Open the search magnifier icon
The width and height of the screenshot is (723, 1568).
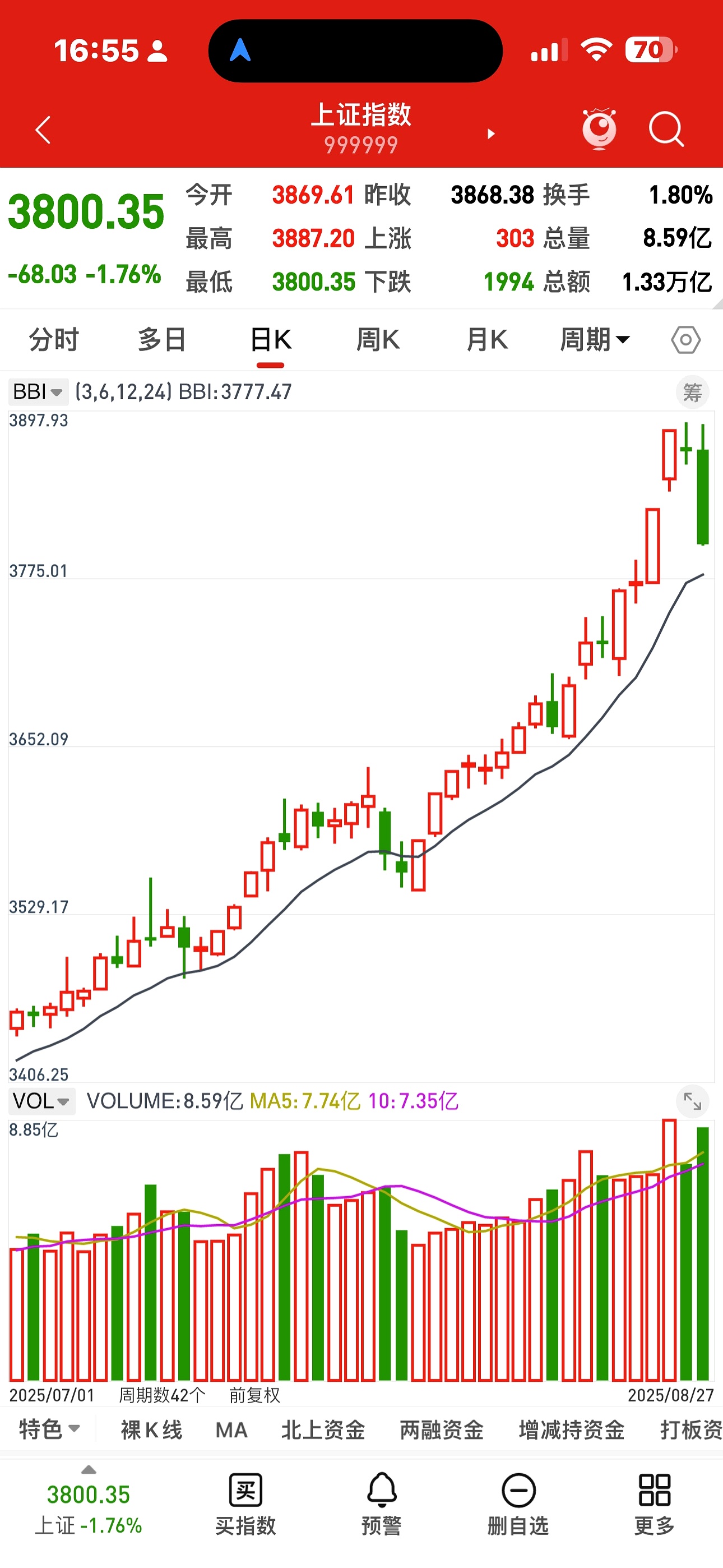point(666,130)
